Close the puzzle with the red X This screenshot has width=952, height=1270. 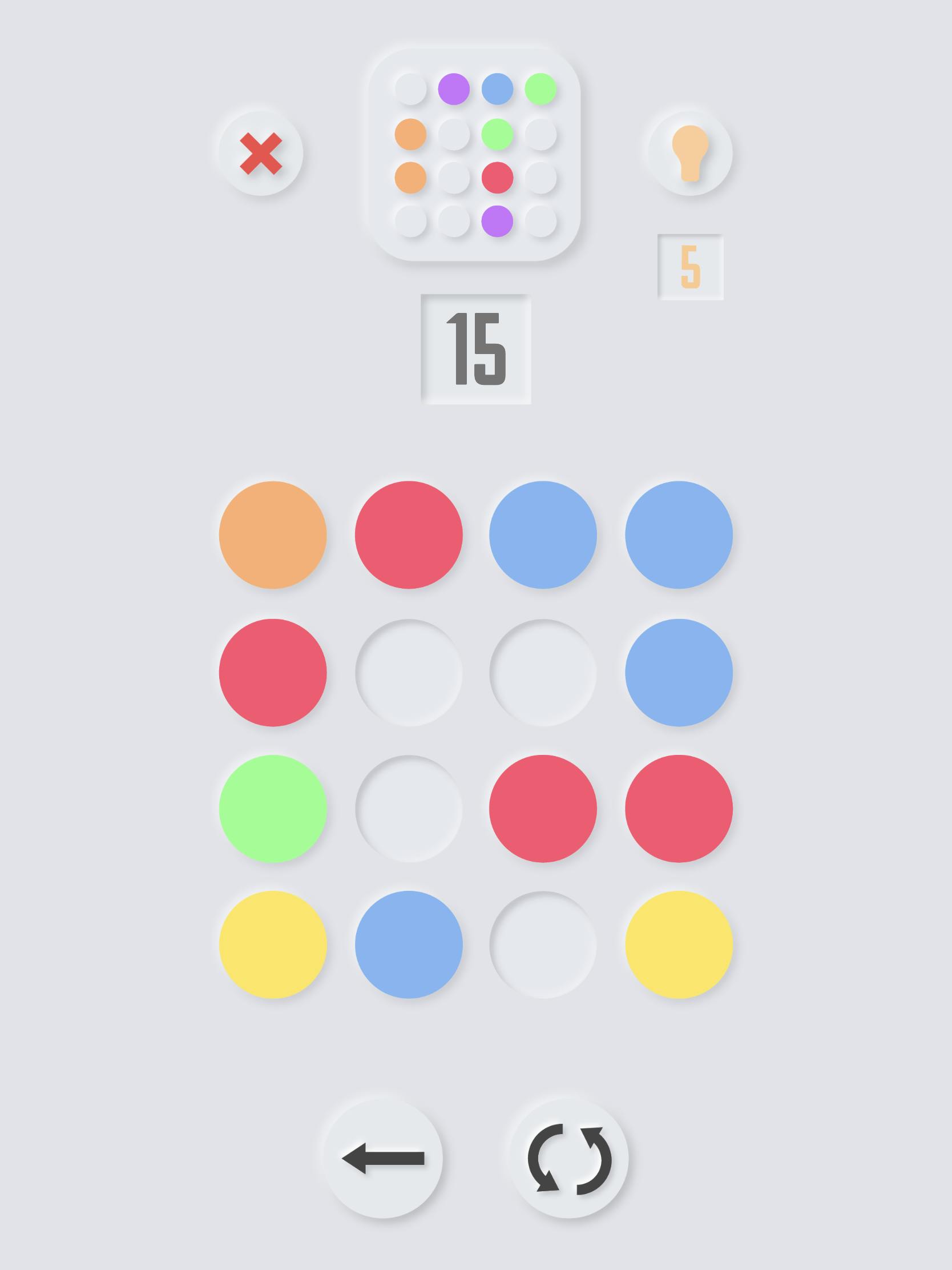260,153
